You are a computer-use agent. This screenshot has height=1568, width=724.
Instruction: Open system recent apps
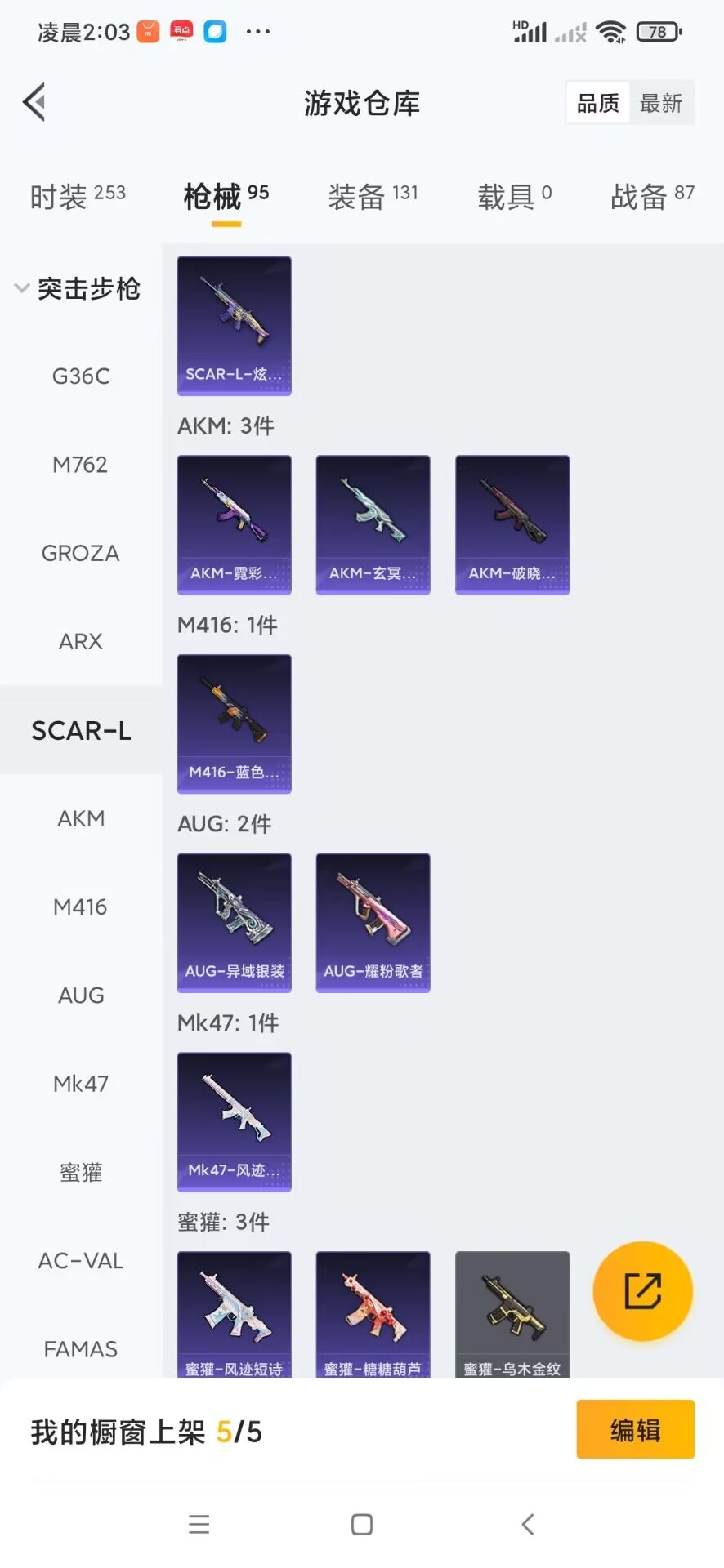pos(199,1524)
